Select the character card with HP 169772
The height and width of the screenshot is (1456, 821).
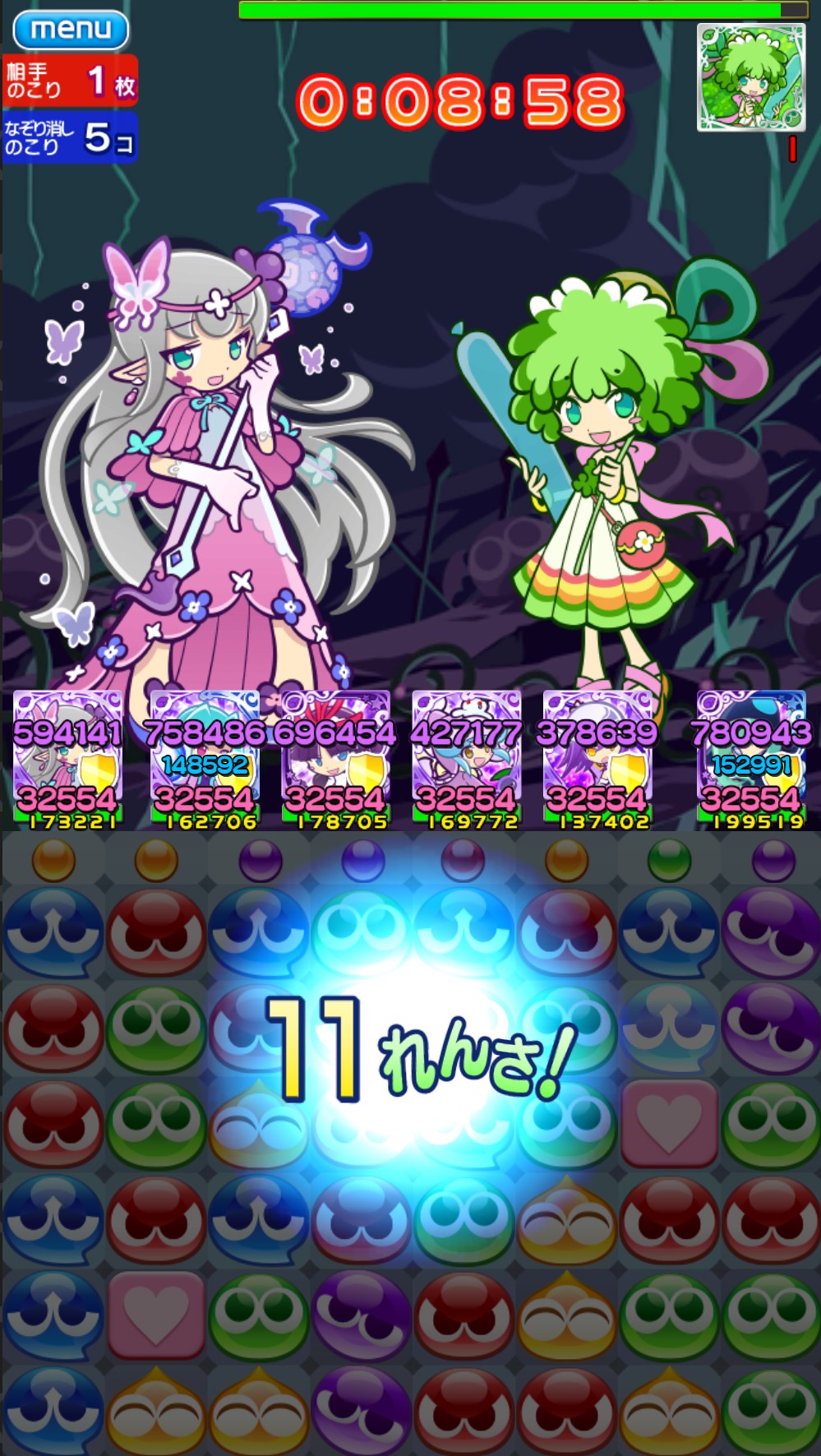click(466, 758)
